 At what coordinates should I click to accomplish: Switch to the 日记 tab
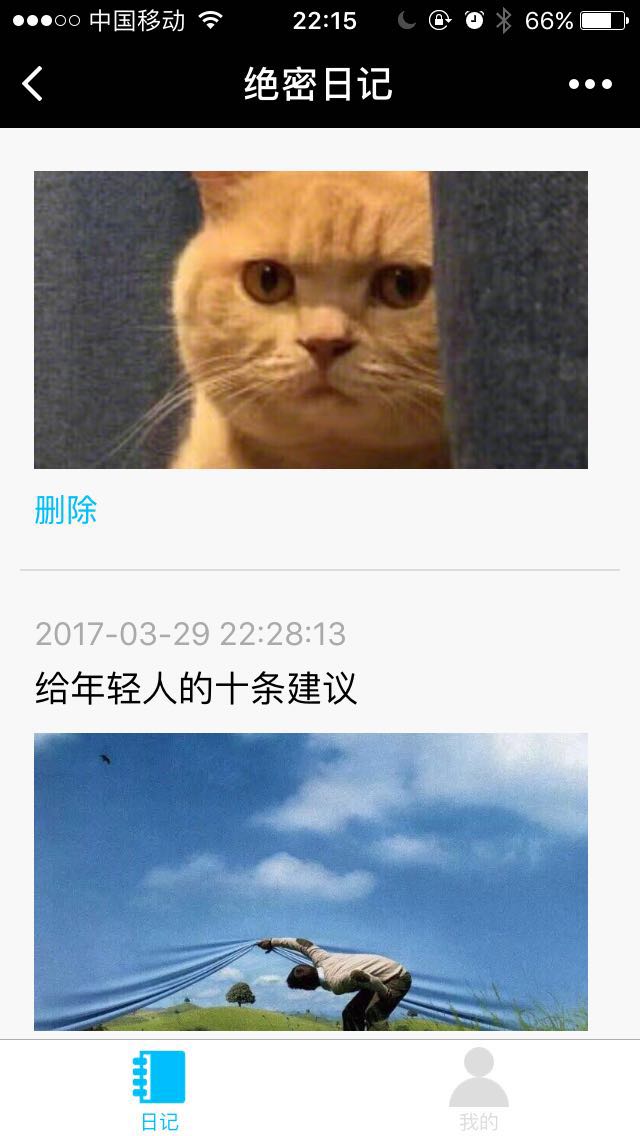click(159, 1089)
